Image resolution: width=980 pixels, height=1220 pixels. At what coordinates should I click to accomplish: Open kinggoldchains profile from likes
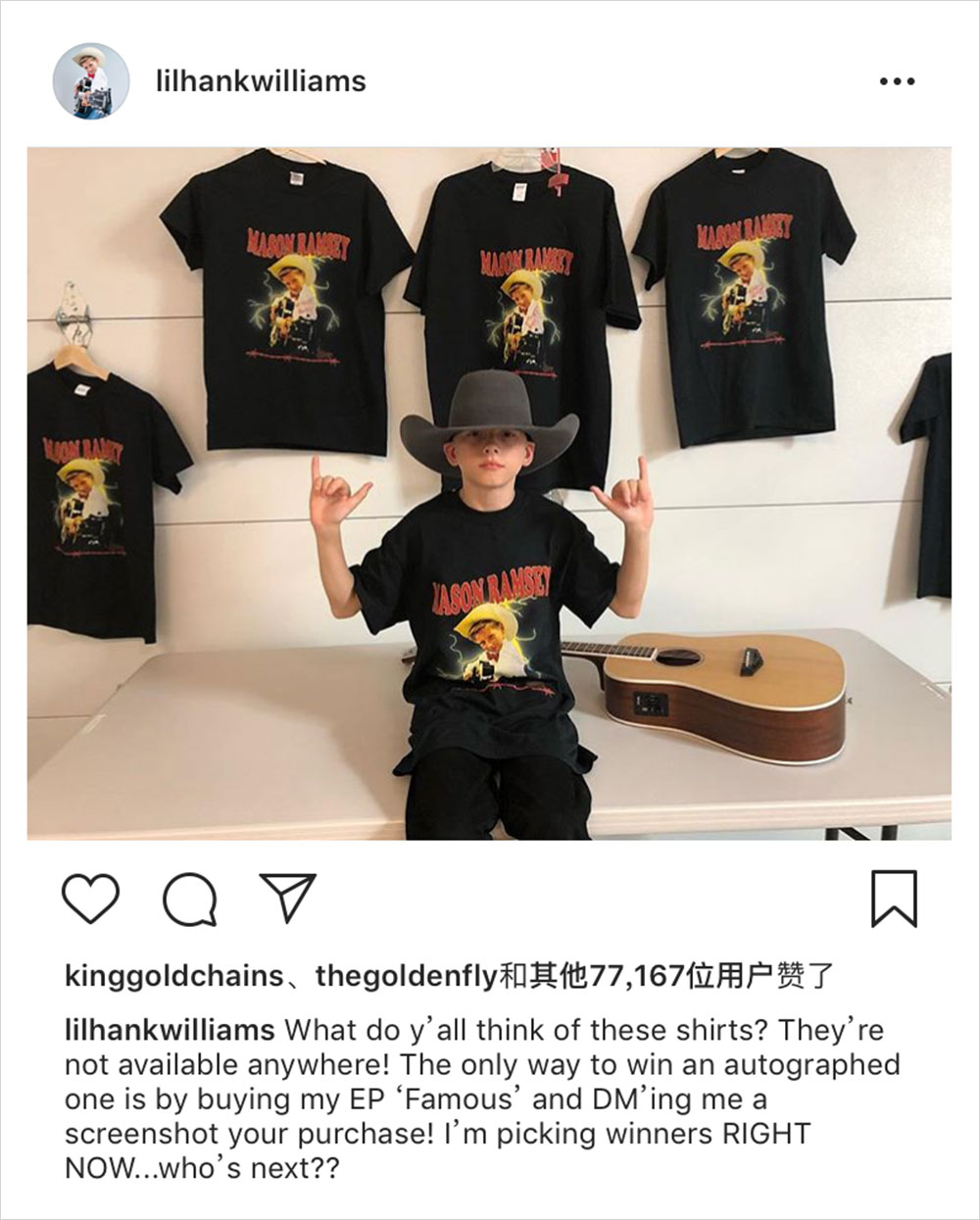point(173,976)
